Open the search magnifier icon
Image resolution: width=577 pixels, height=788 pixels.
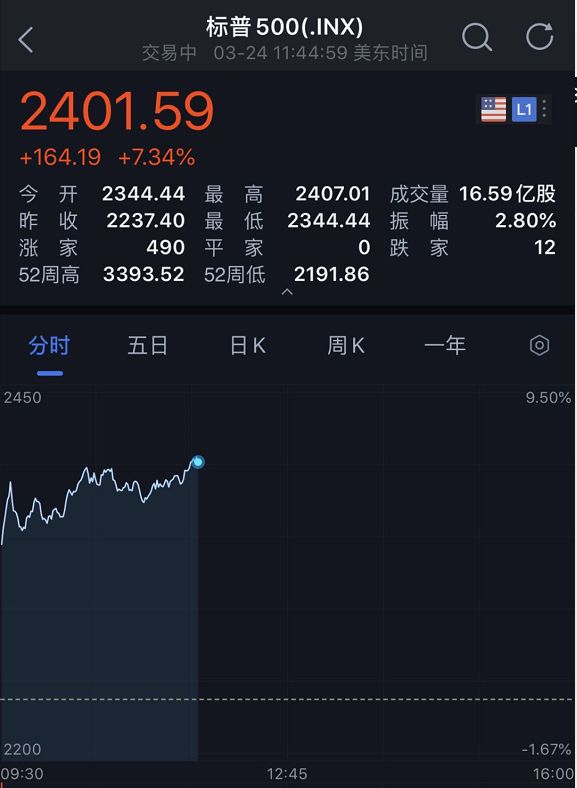(x=476, y=37)
